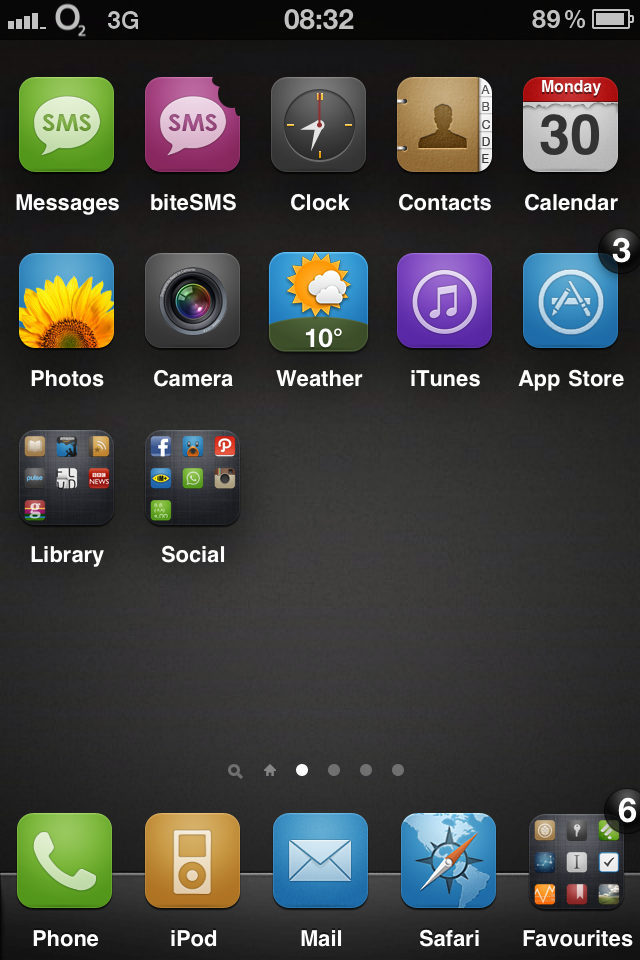Launch Safari browser
640x960 pixels.
click(448, 861)
